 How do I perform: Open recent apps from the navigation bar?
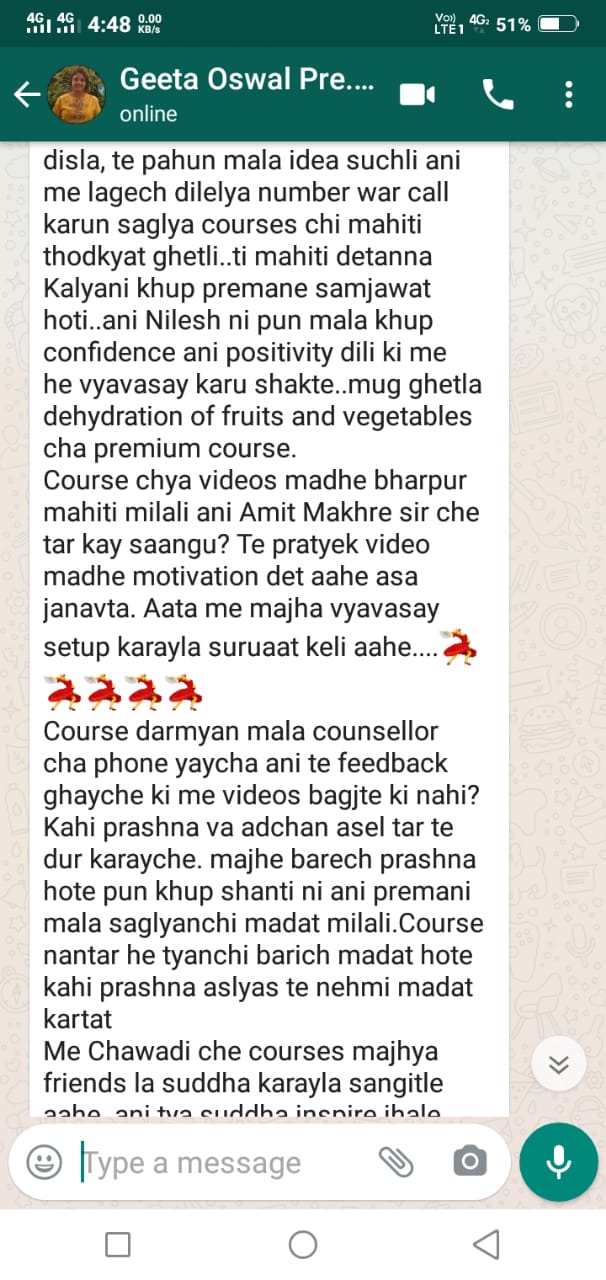tap(118, 1244)
